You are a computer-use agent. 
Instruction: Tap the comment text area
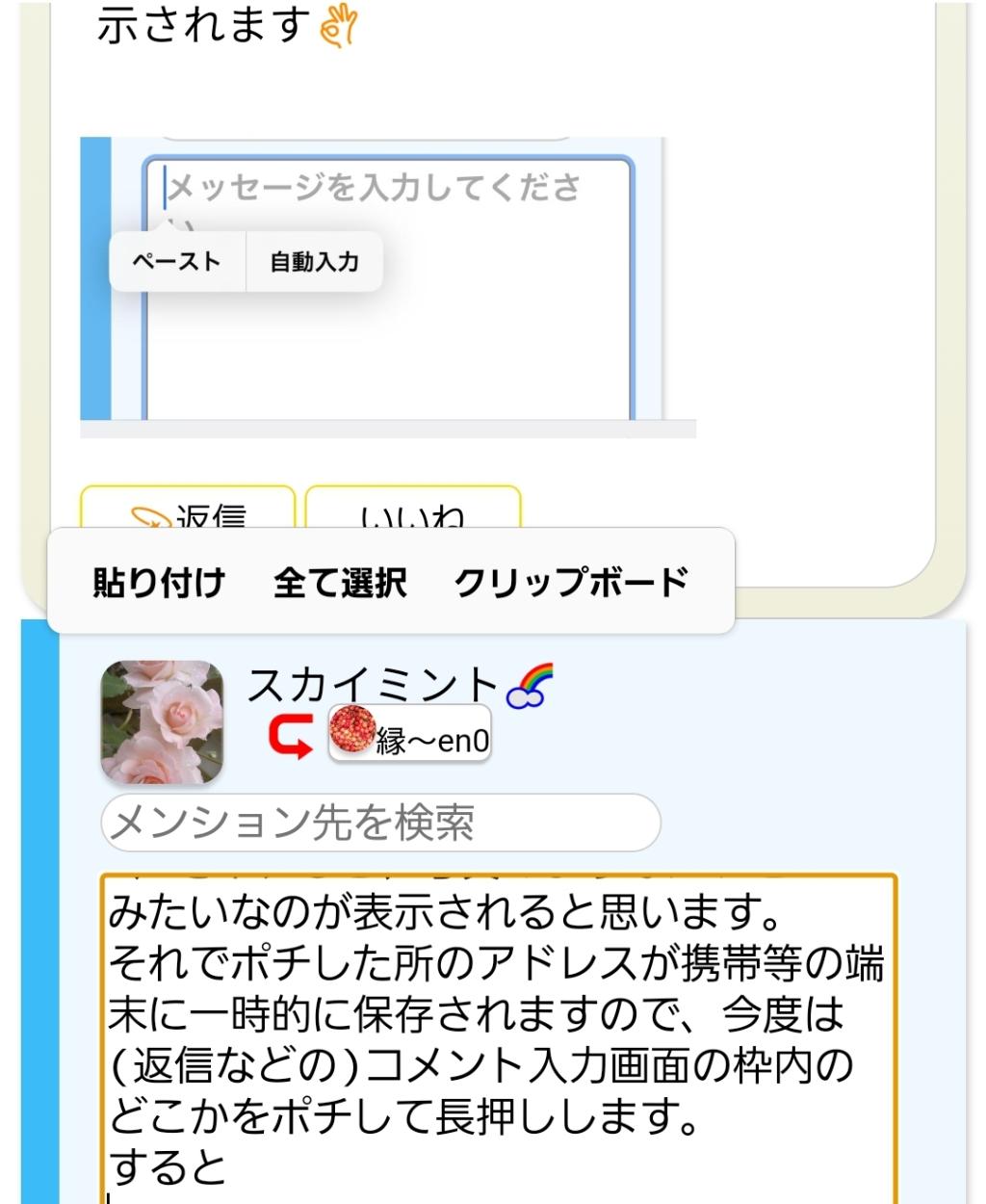[x=499, y=1040]
